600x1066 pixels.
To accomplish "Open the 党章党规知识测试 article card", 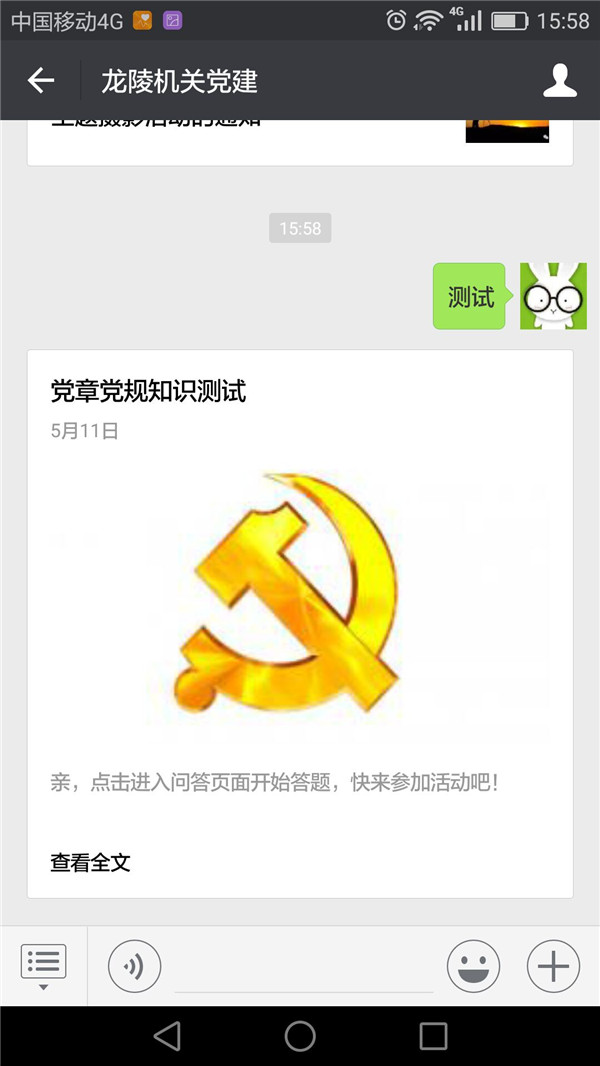I will tap(300, 600).
